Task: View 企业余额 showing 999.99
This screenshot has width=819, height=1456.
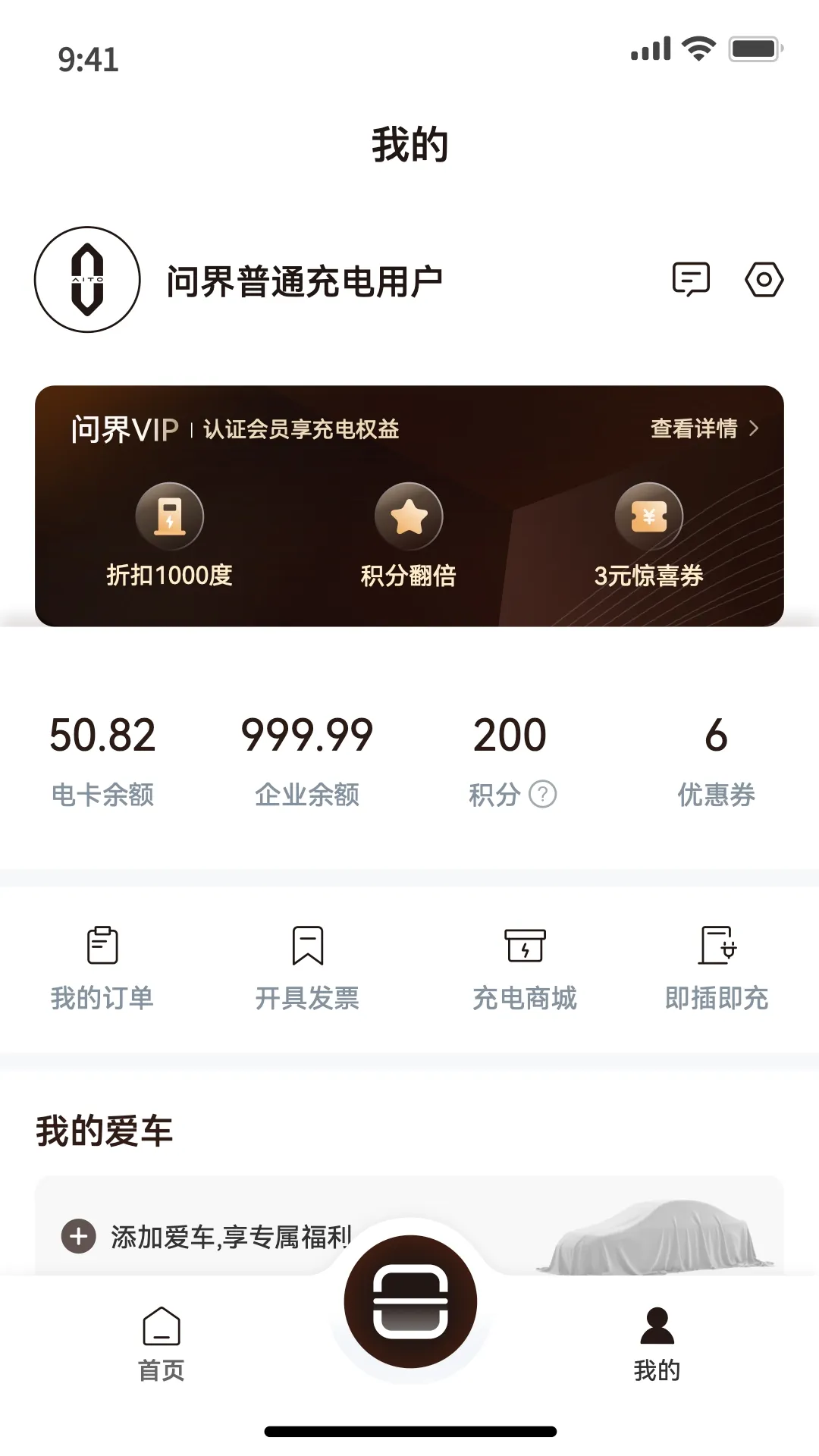Action: (x=307, y=758)
